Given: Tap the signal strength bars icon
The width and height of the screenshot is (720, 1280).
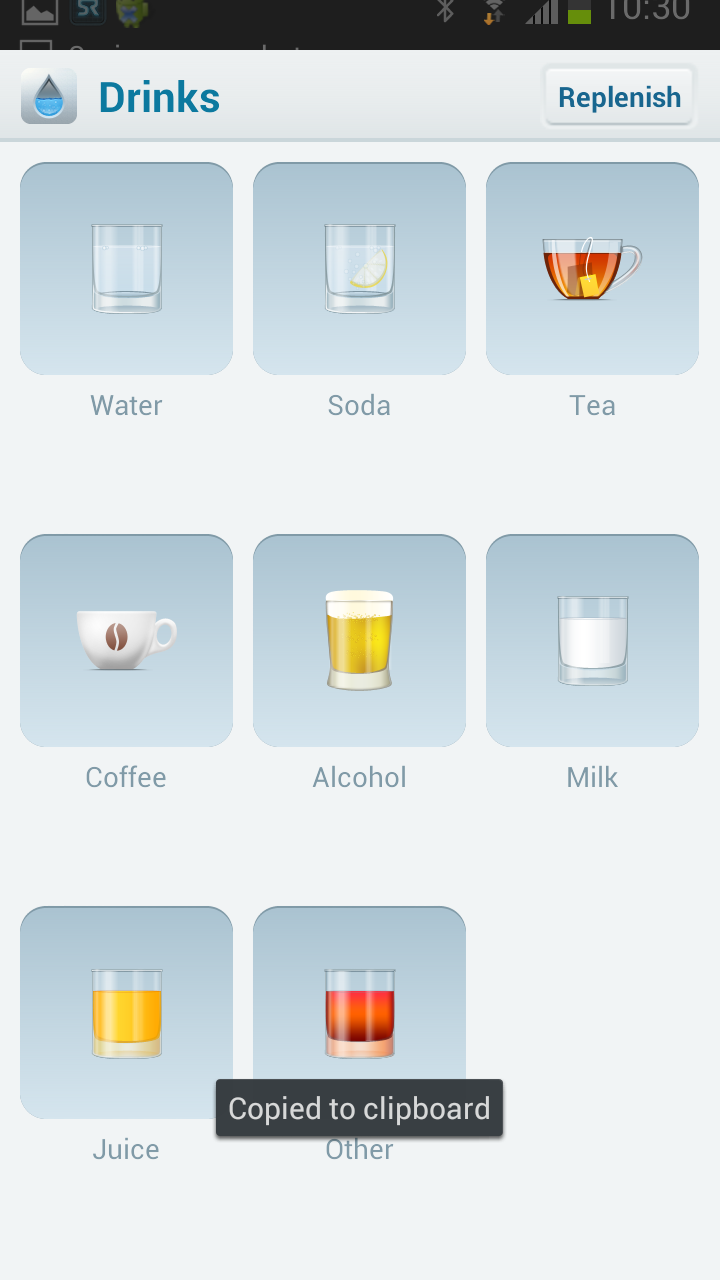Looking at the screenshot, I should pyautogui.click(x=541, y=14).
